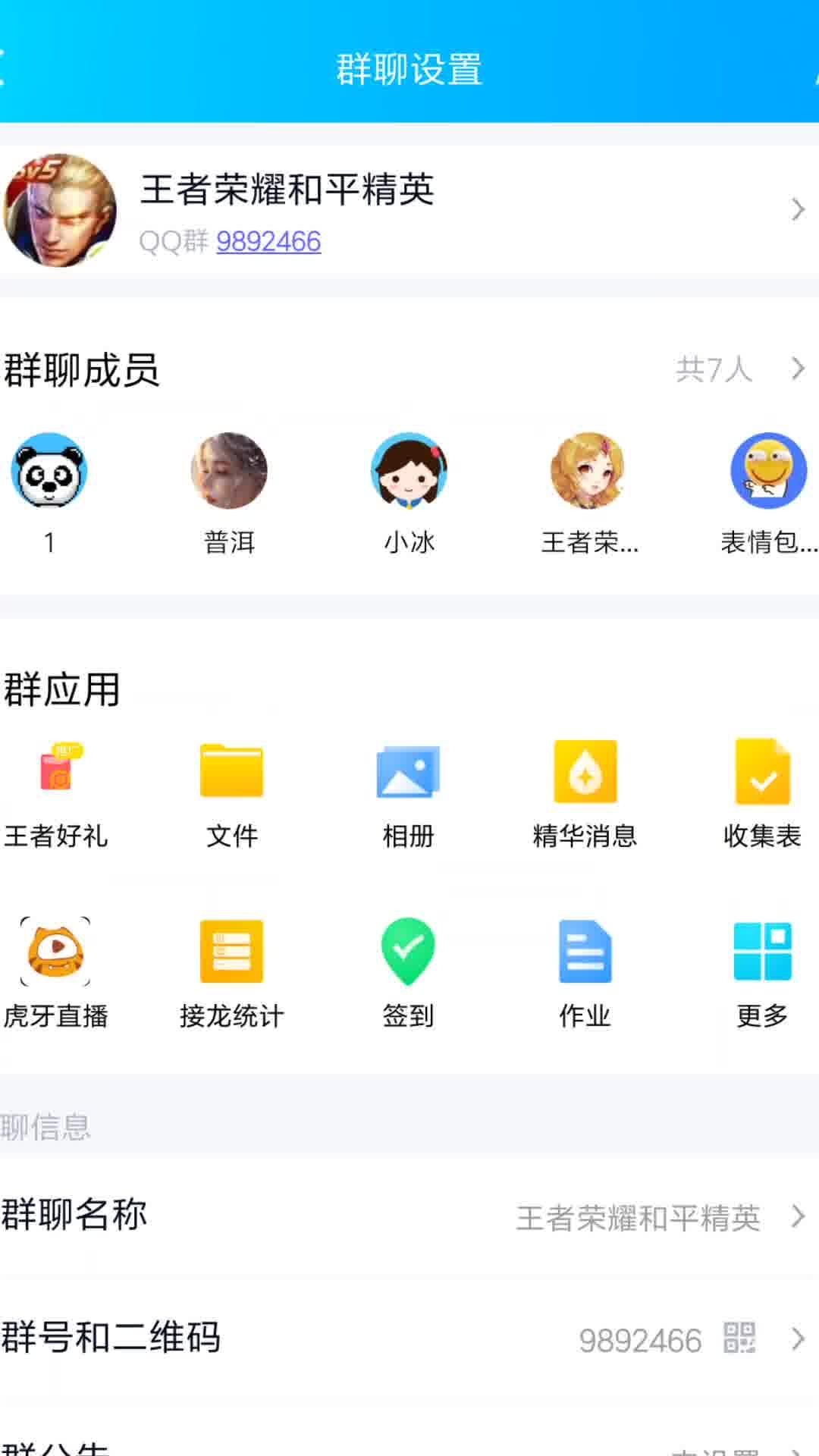Screen dimensions: 819x1456
Task: Tap the QQ group number link 9892466
Action: pyautogui.click(x=268, y=242)
